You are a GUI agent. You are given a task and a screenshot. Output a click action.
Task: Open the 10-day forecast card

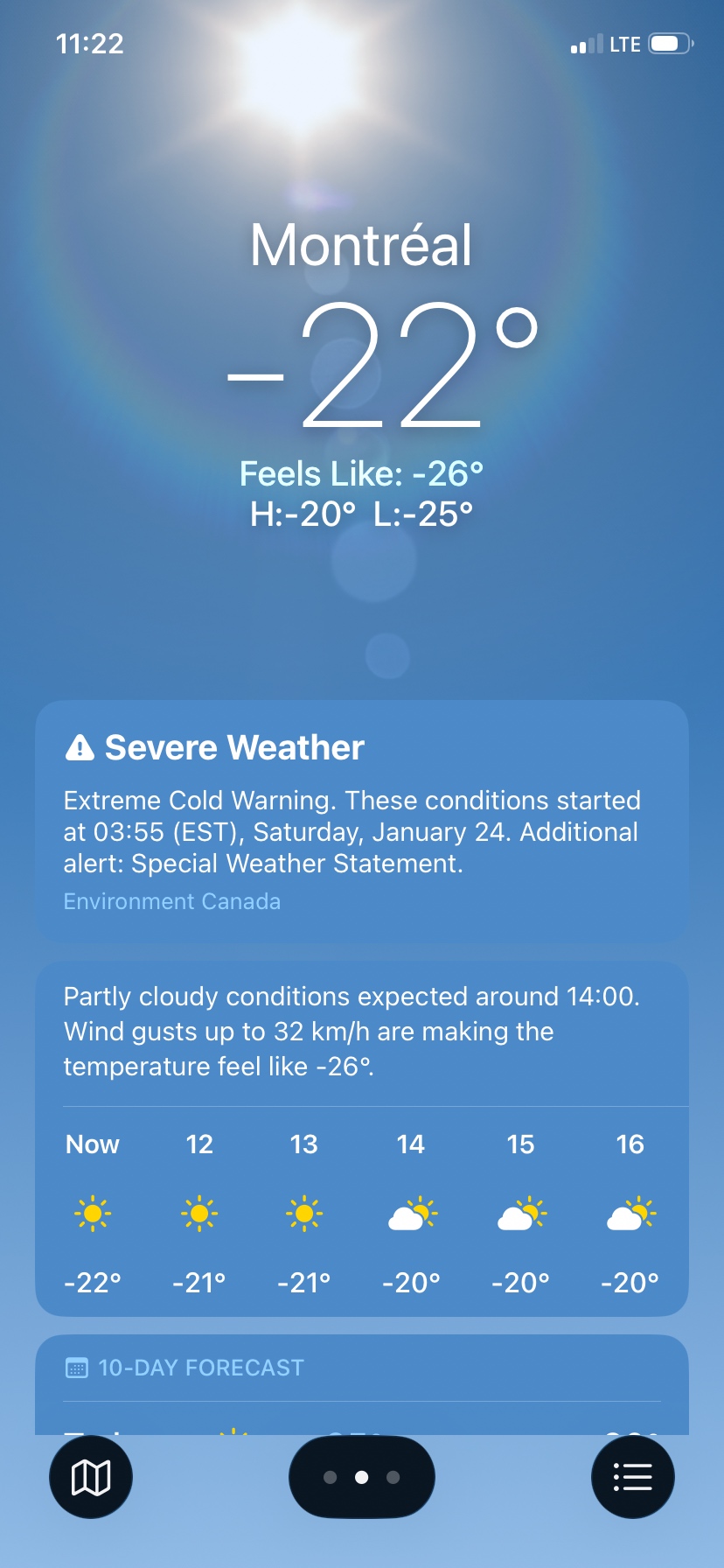(x=362, y=1378)
